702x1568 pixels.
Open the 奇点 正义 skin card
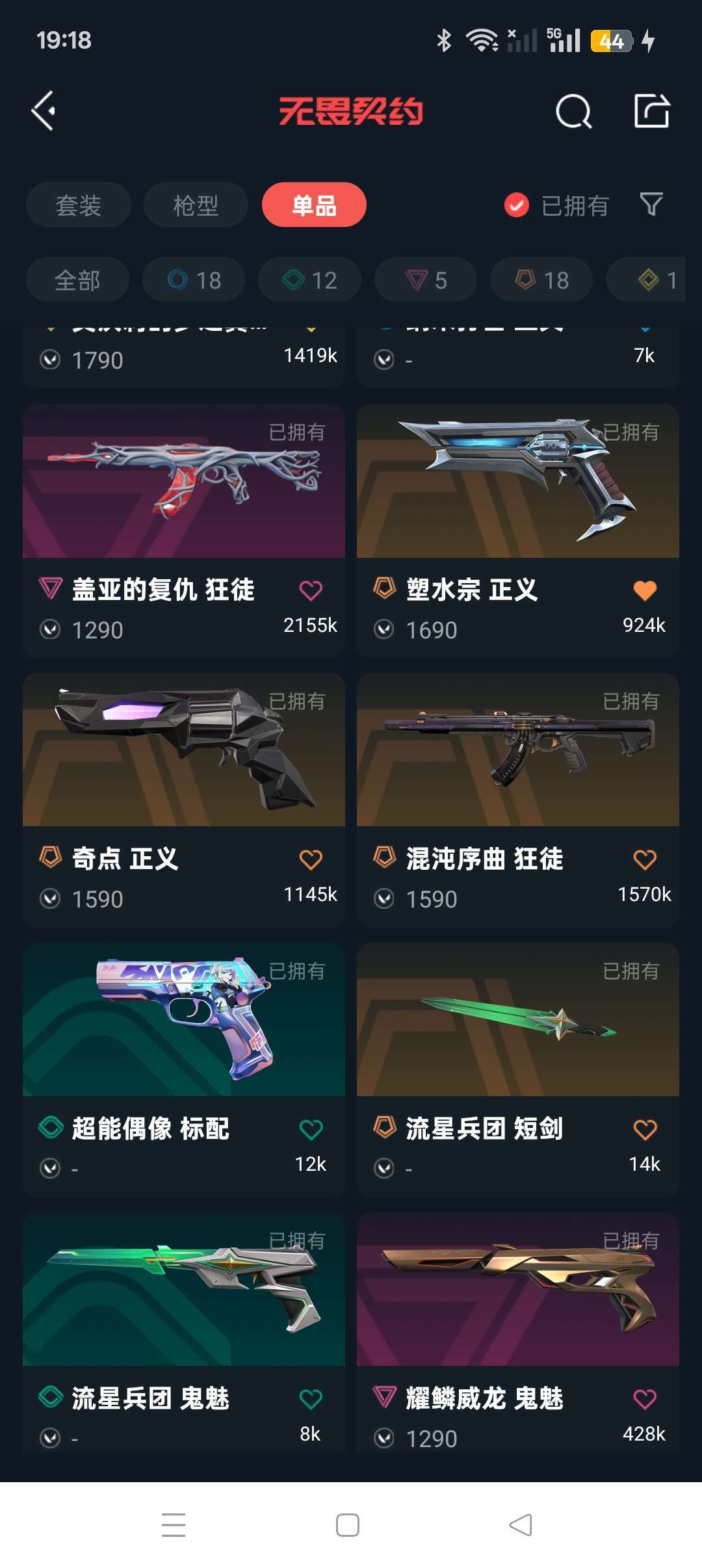(184, 800)
